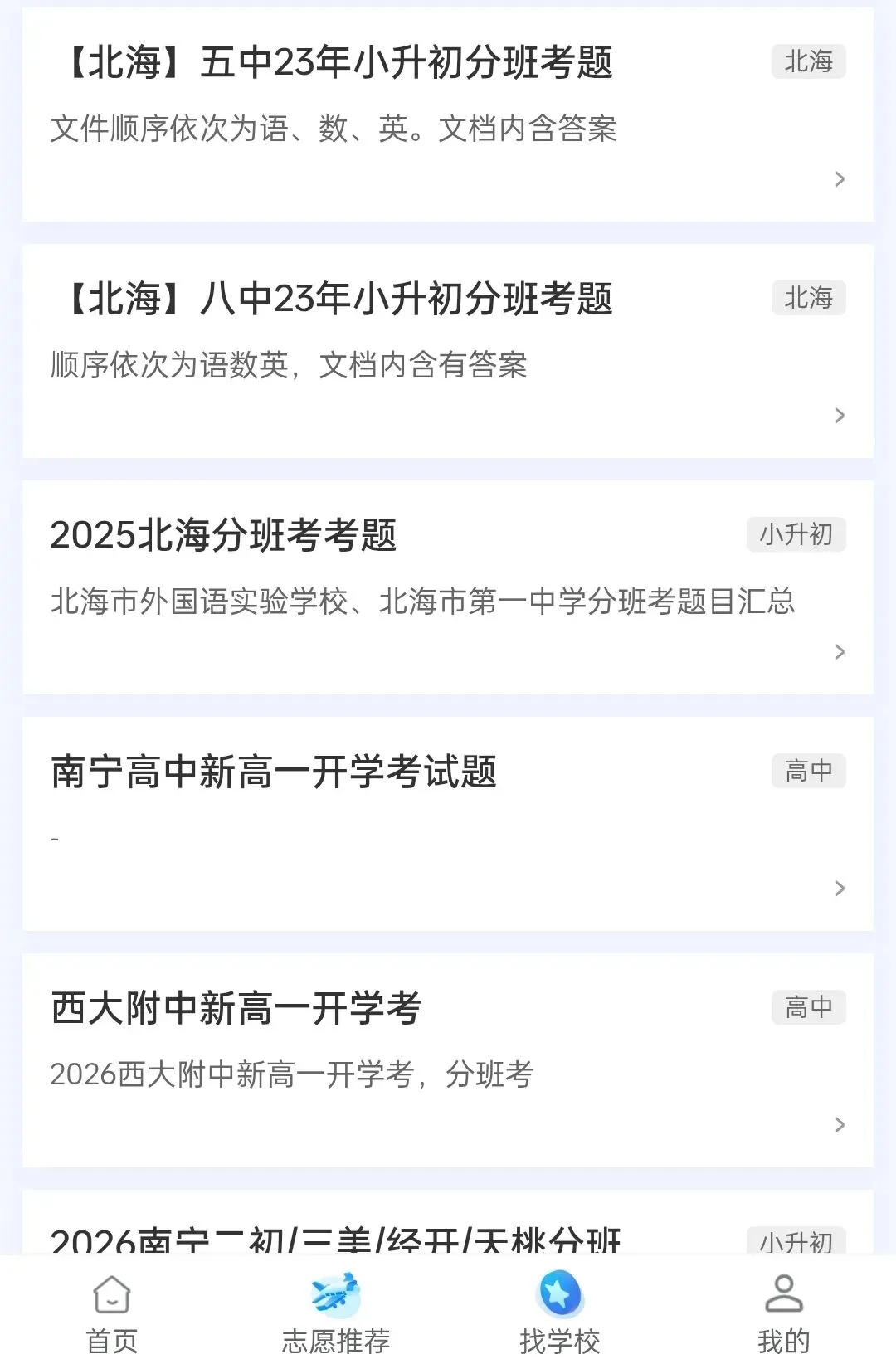
Task: Open the 2026南宁二初/三美/经开/天桃分班 card
Action: tap(448, 1222)
